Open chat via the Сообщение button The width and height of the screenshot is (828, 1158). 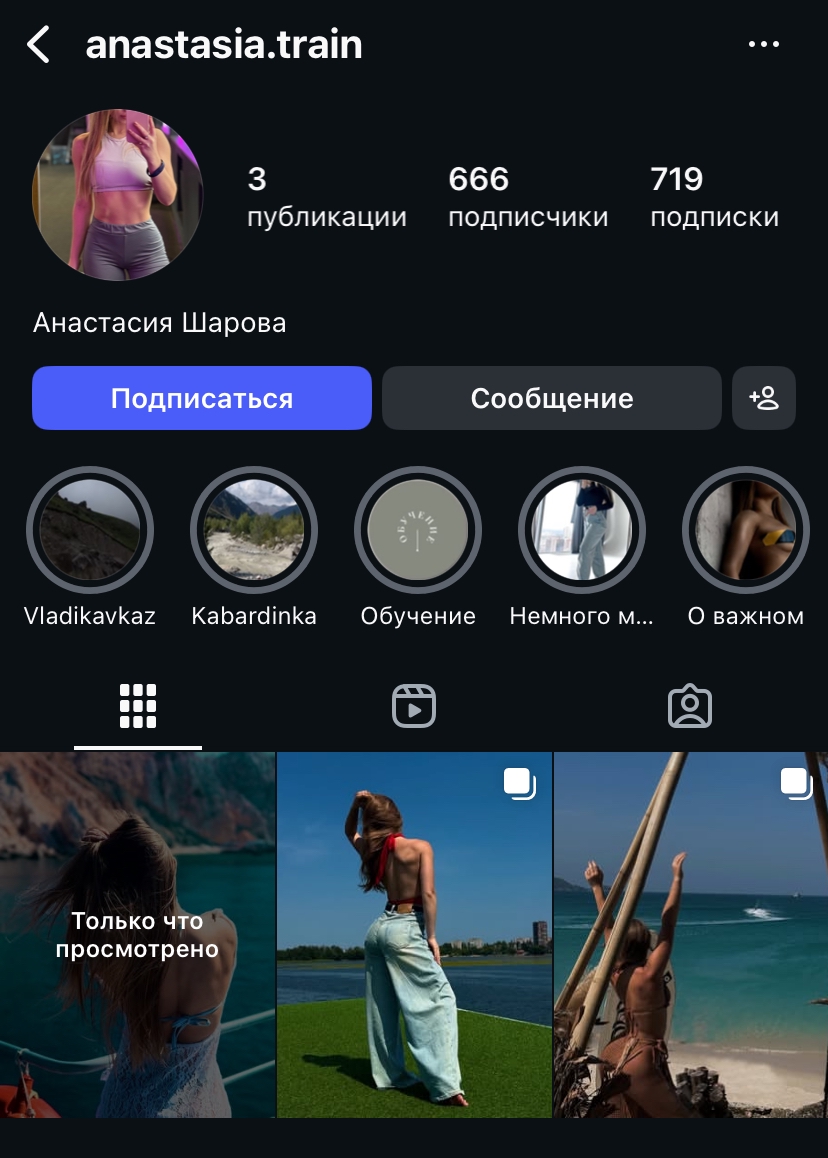coord(551,398)
